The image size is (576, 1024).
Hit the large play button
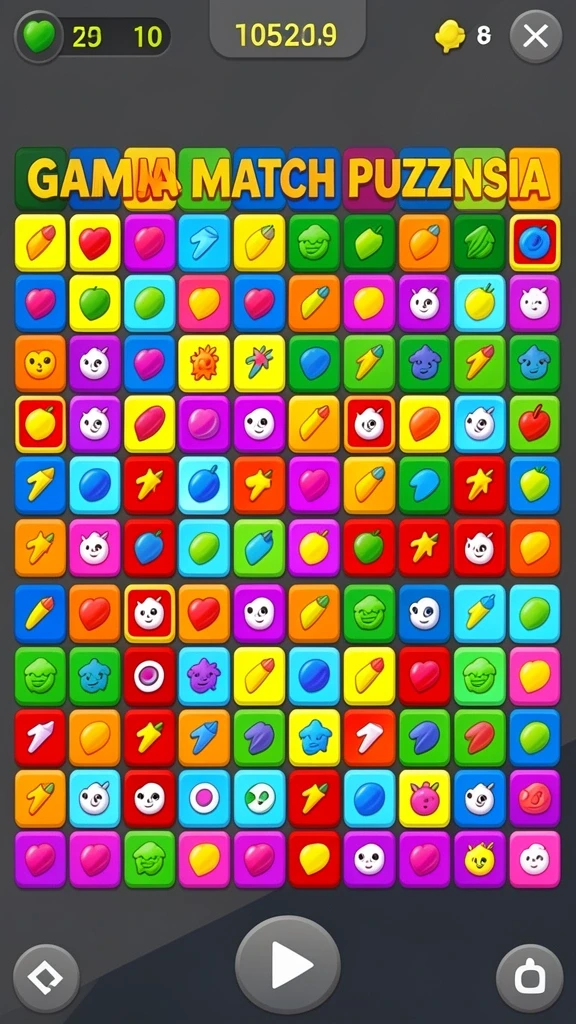[x=288, y=964]
